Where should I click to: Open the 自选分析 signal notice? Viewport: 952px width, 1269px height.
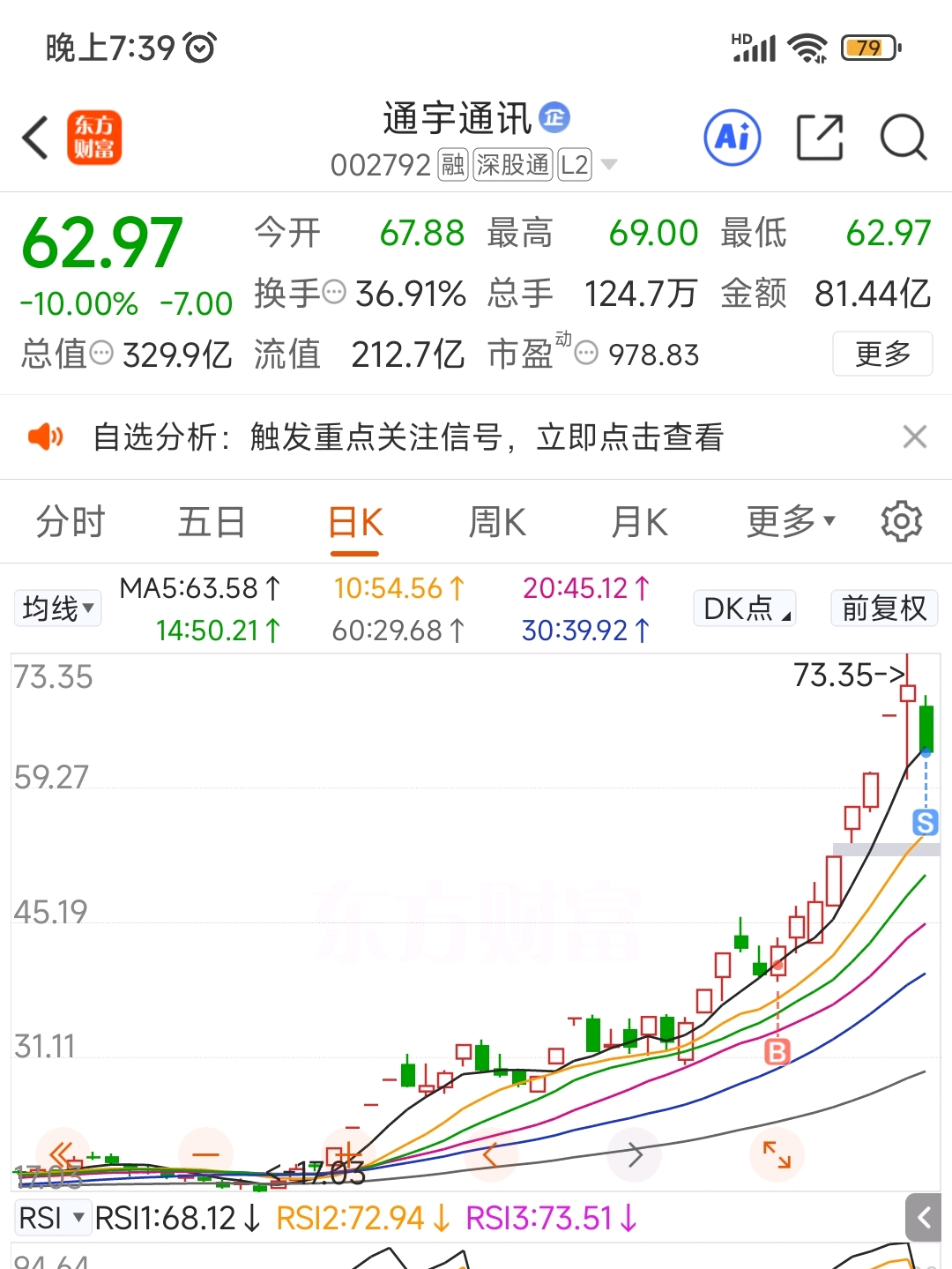(408, 437)
